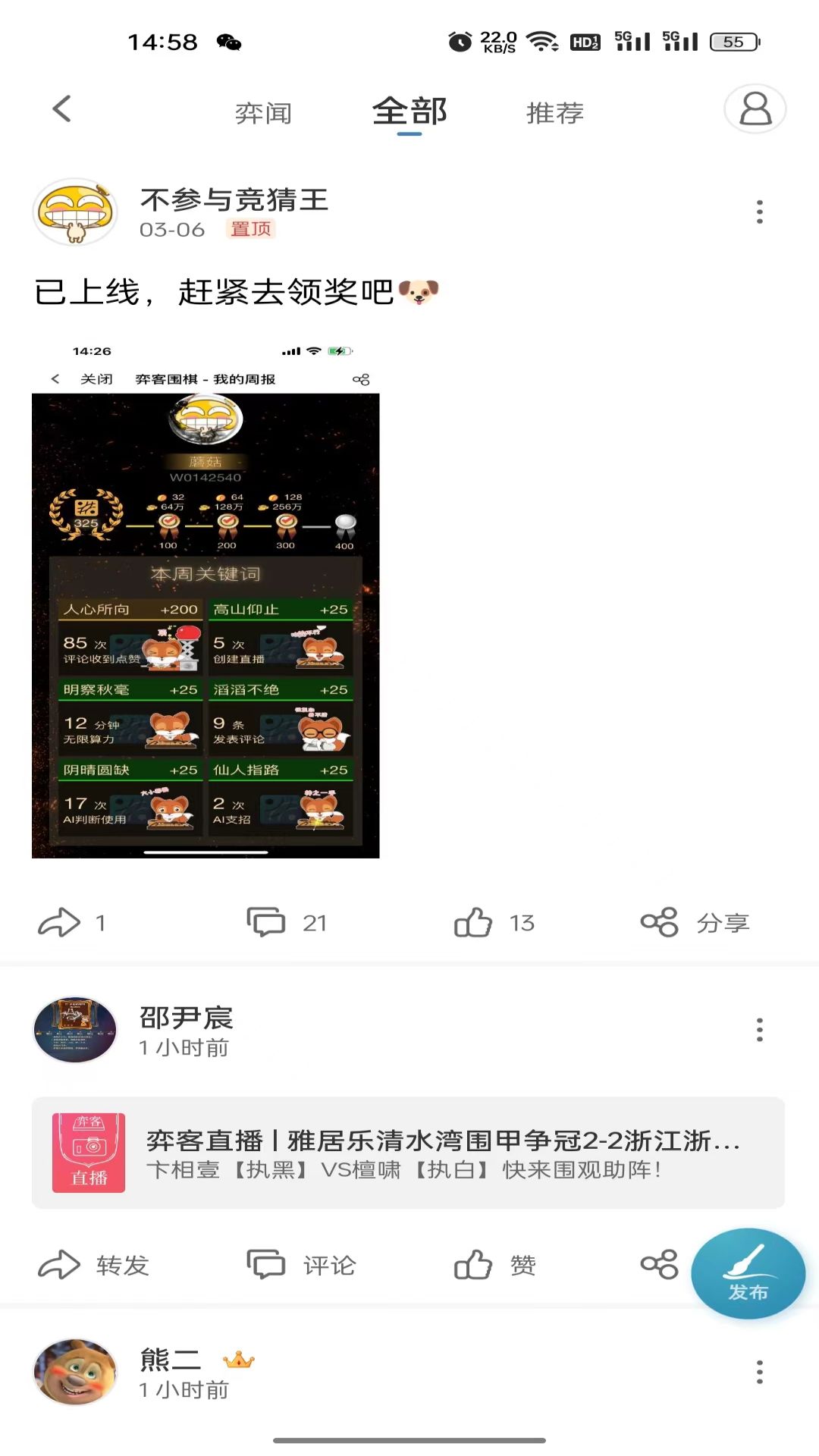Open the profile icon at top right
This screenshot has width=819, height=1456.
[x=755, y=109]
